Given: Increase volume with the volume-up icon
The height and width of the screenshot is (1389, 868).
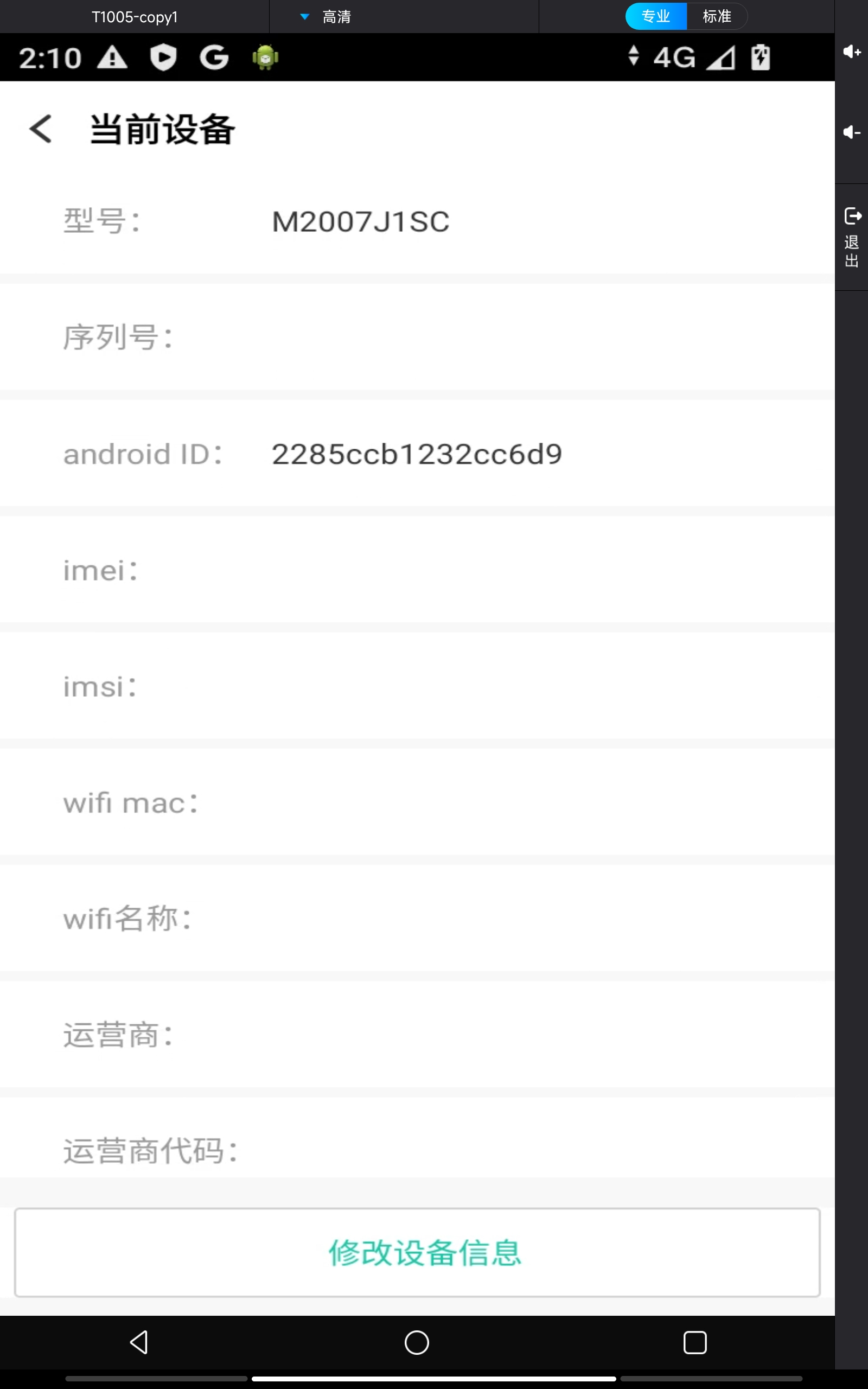Looking at the screenshot, I should 852,52.
